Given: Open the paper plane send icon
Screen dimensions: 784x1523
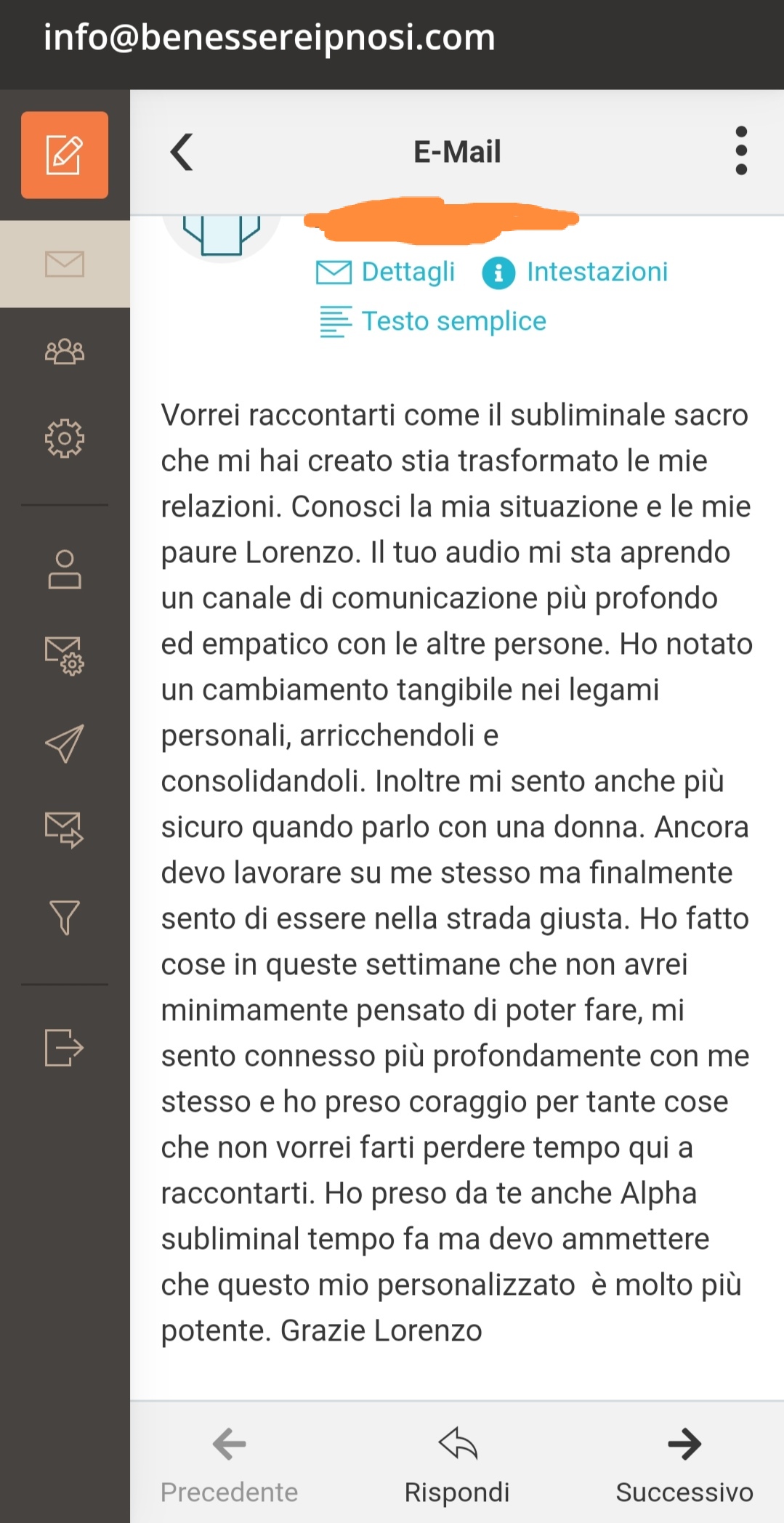Looking at the screenshot, I should (x=65, y=743).
